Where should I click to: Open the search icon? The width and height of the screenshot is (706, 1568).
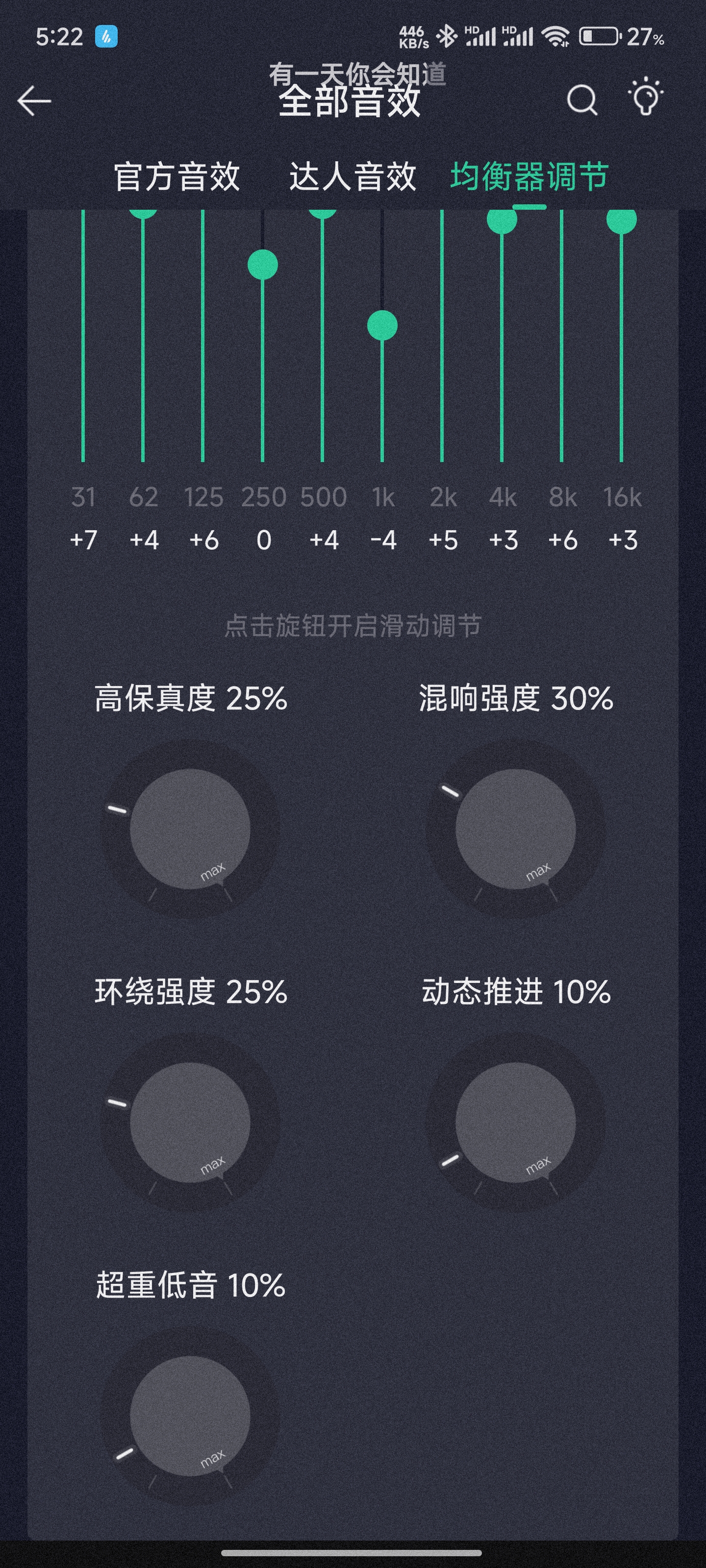582,100
